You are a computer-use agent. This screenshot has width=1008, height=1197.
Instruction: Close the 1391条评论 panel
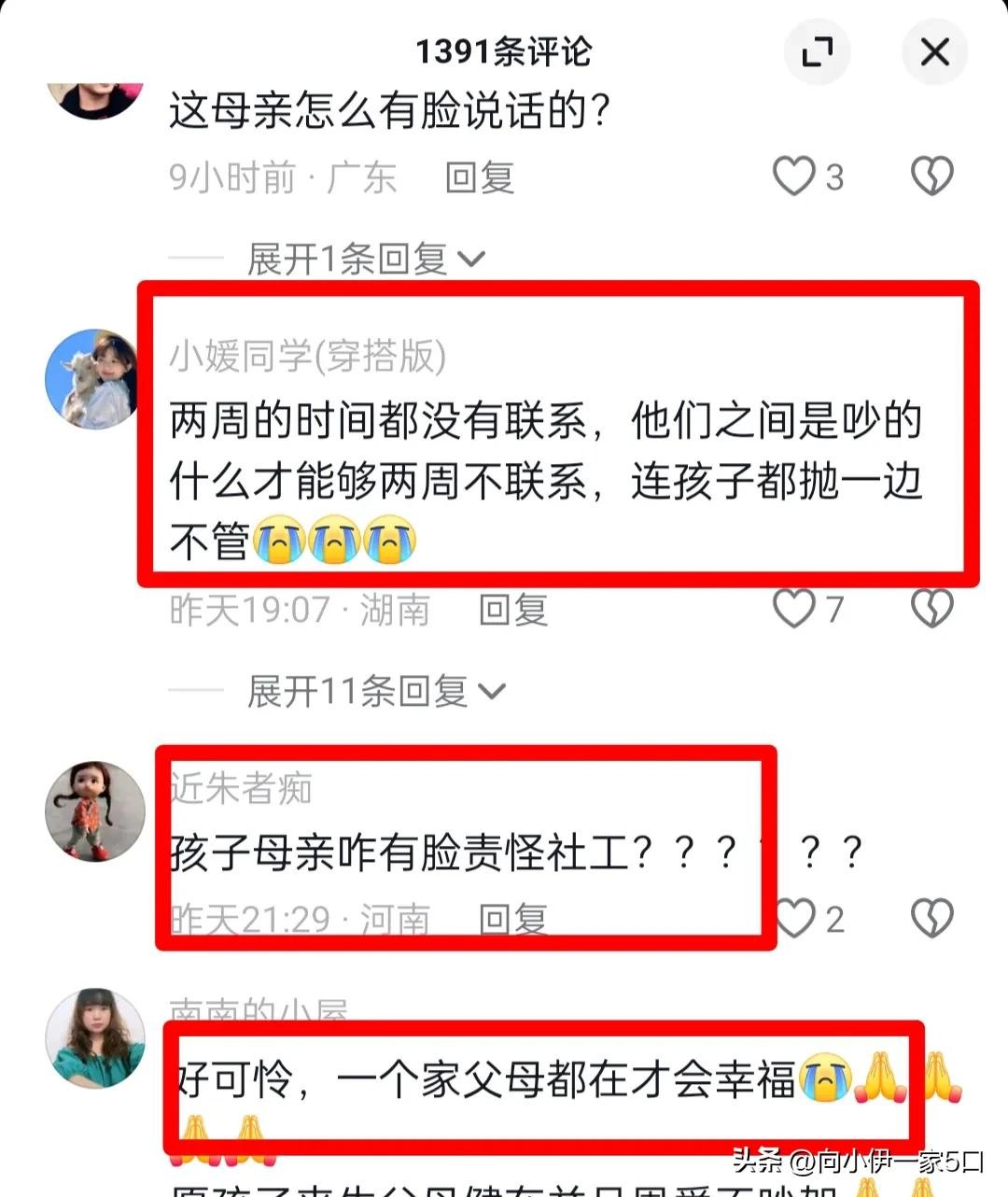(x=934, y=51)
